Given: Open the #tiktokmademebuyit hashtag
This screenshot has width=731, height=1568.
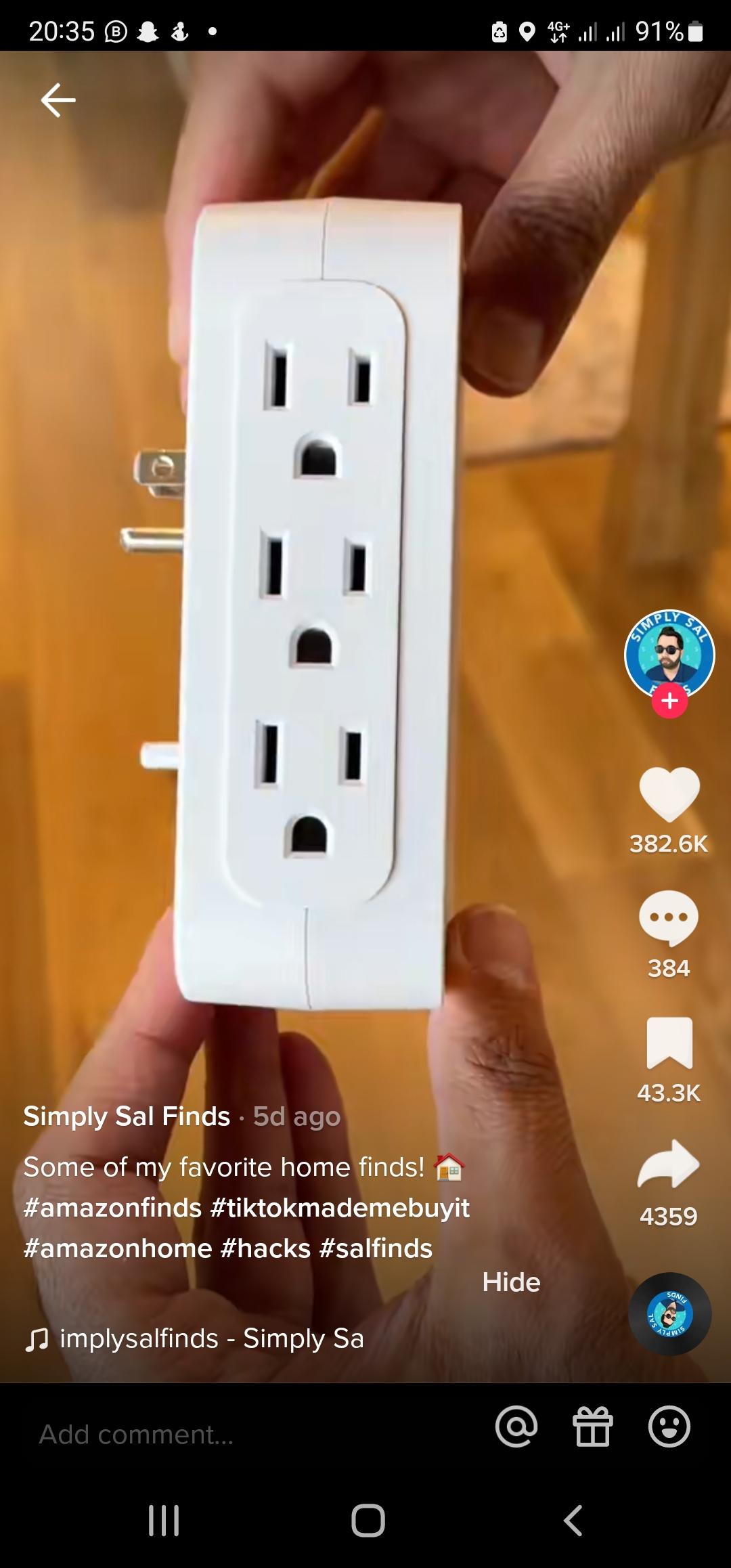Looking at the screenshot, I should click(x=340, y=1208).
